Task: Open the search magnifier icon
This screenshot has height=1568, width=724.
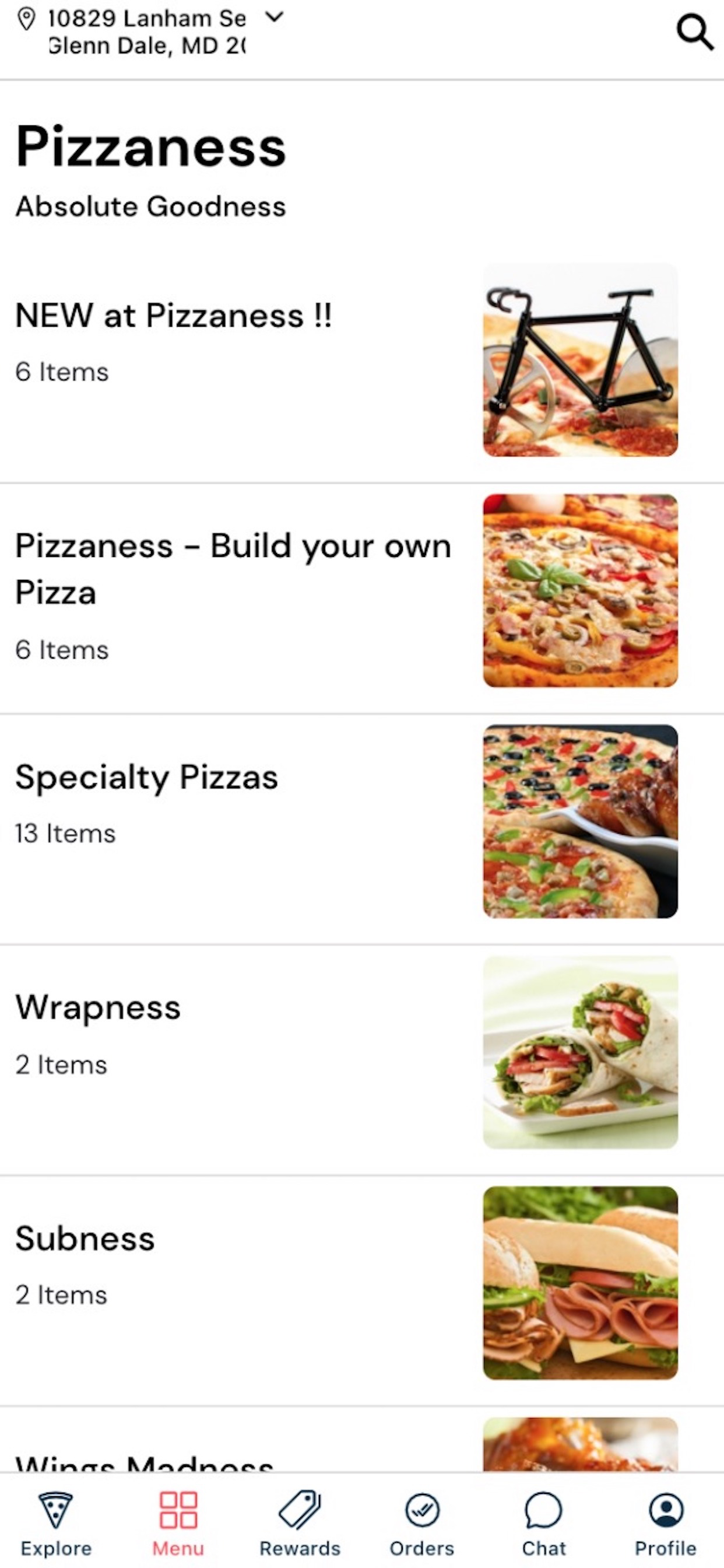Action: coord(694,33)
